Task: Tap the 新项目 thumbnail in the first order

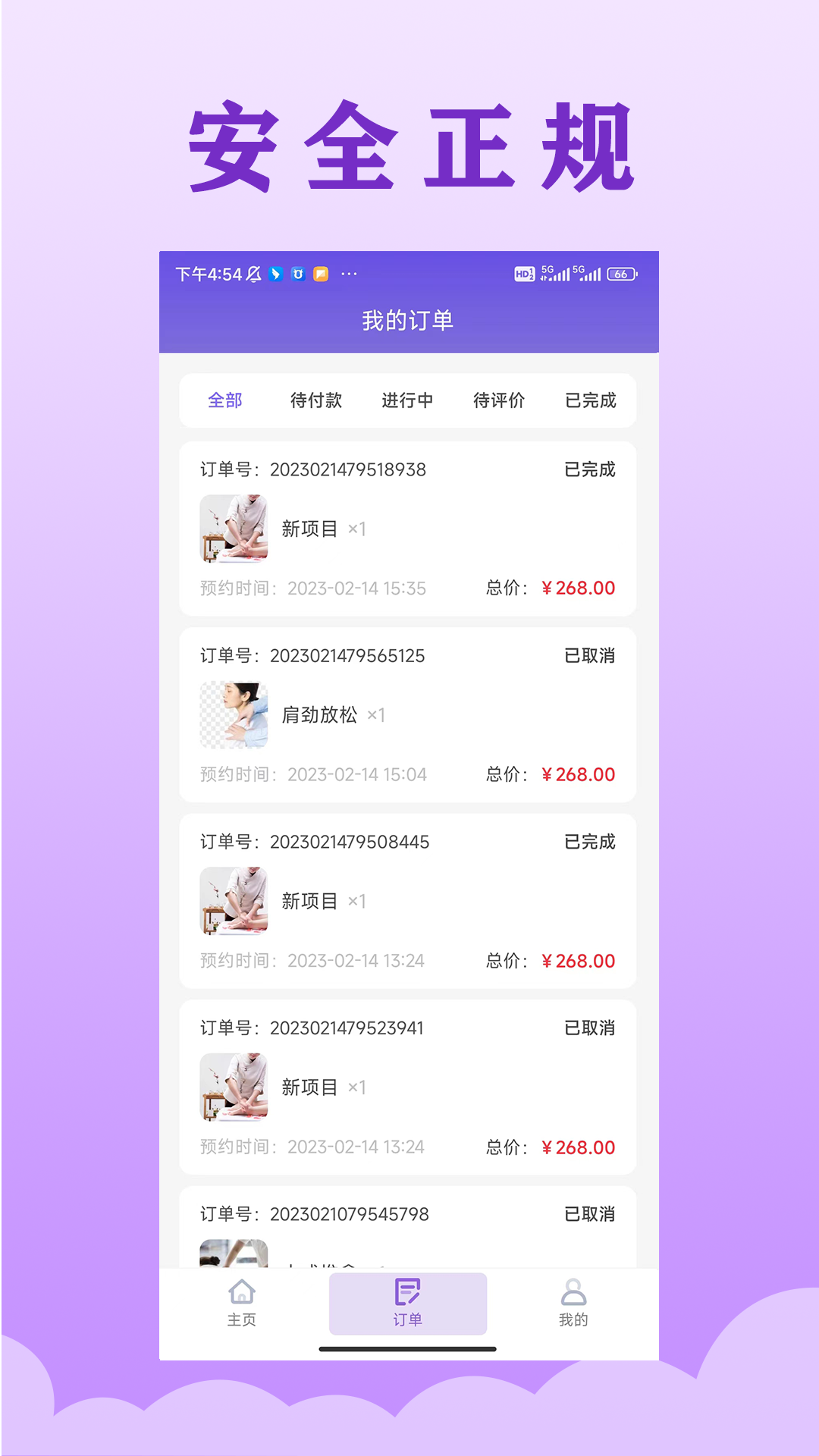Action: pos(233,529)
